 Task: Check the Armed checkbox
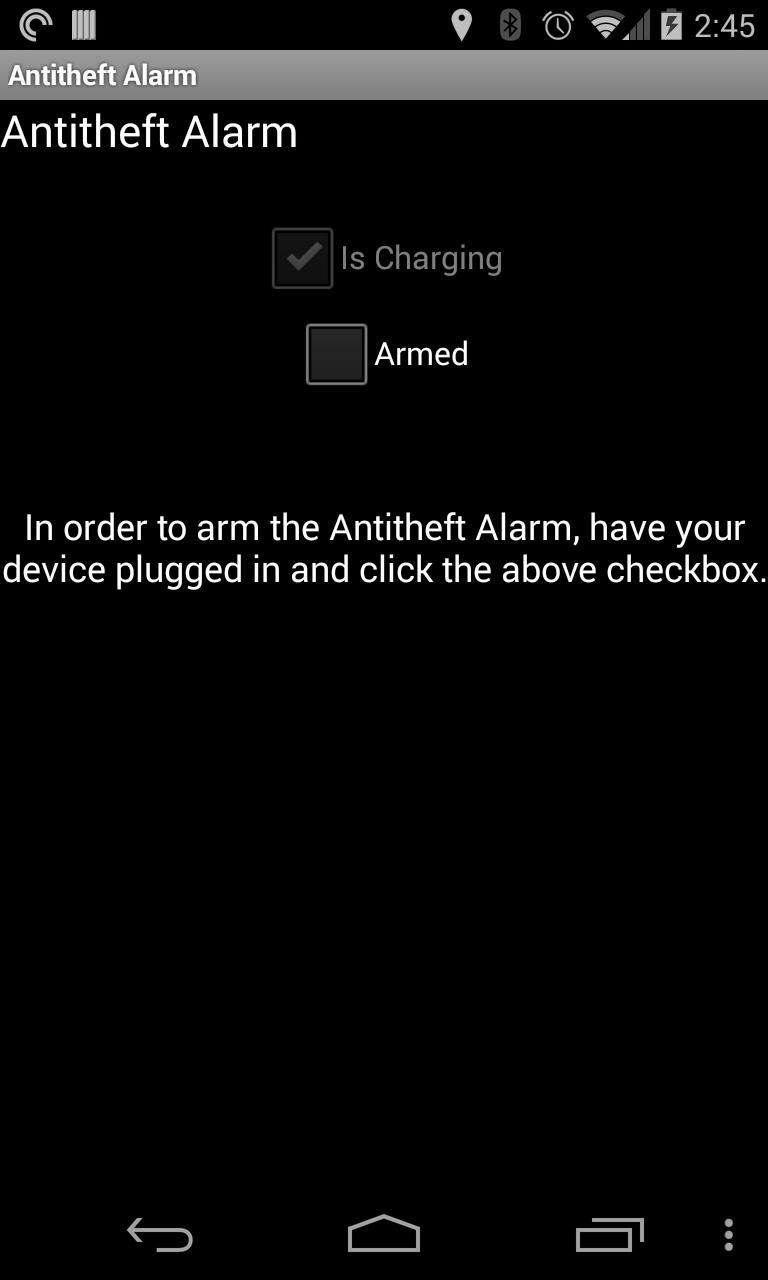click(x=337, y=354)
